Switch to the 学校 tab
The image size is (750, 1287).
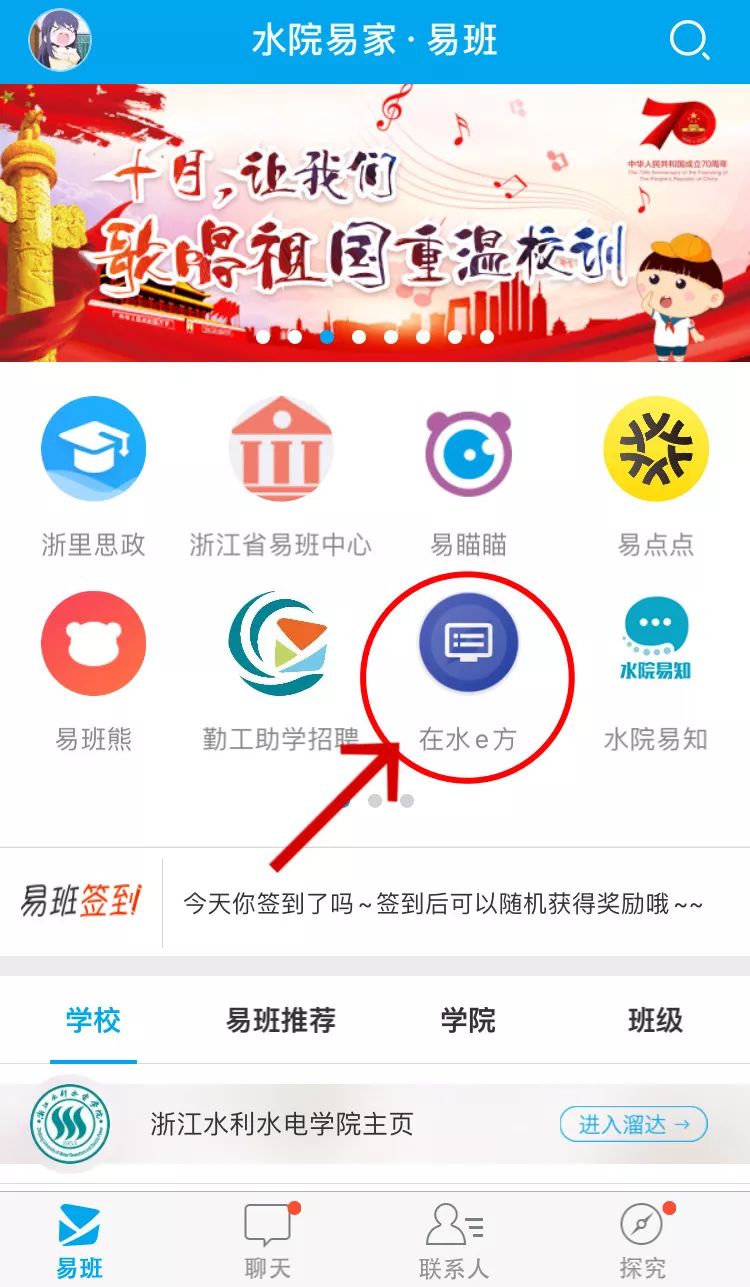(x=93, y=1021)
